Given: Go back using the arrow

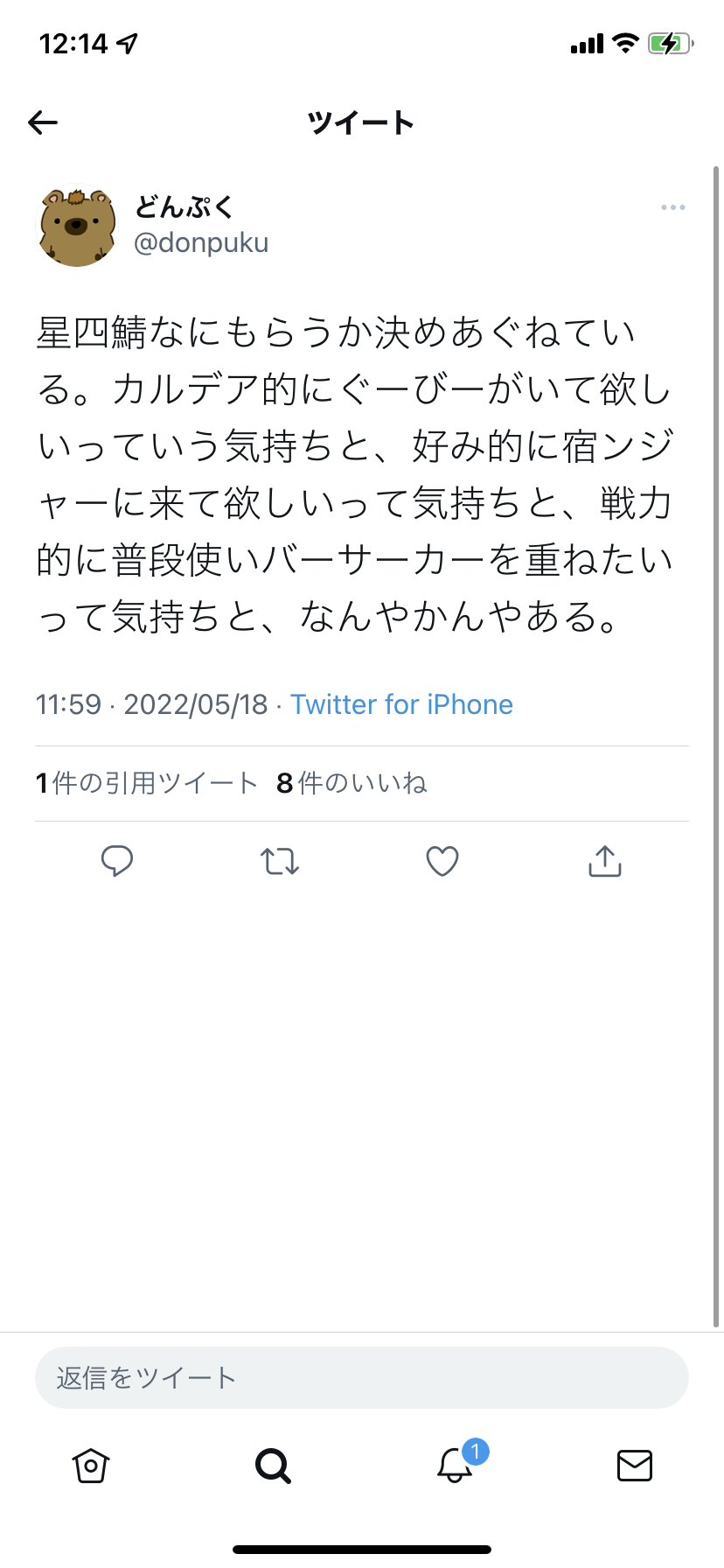Looking at the screenshot, I should [x=43, y=122].
